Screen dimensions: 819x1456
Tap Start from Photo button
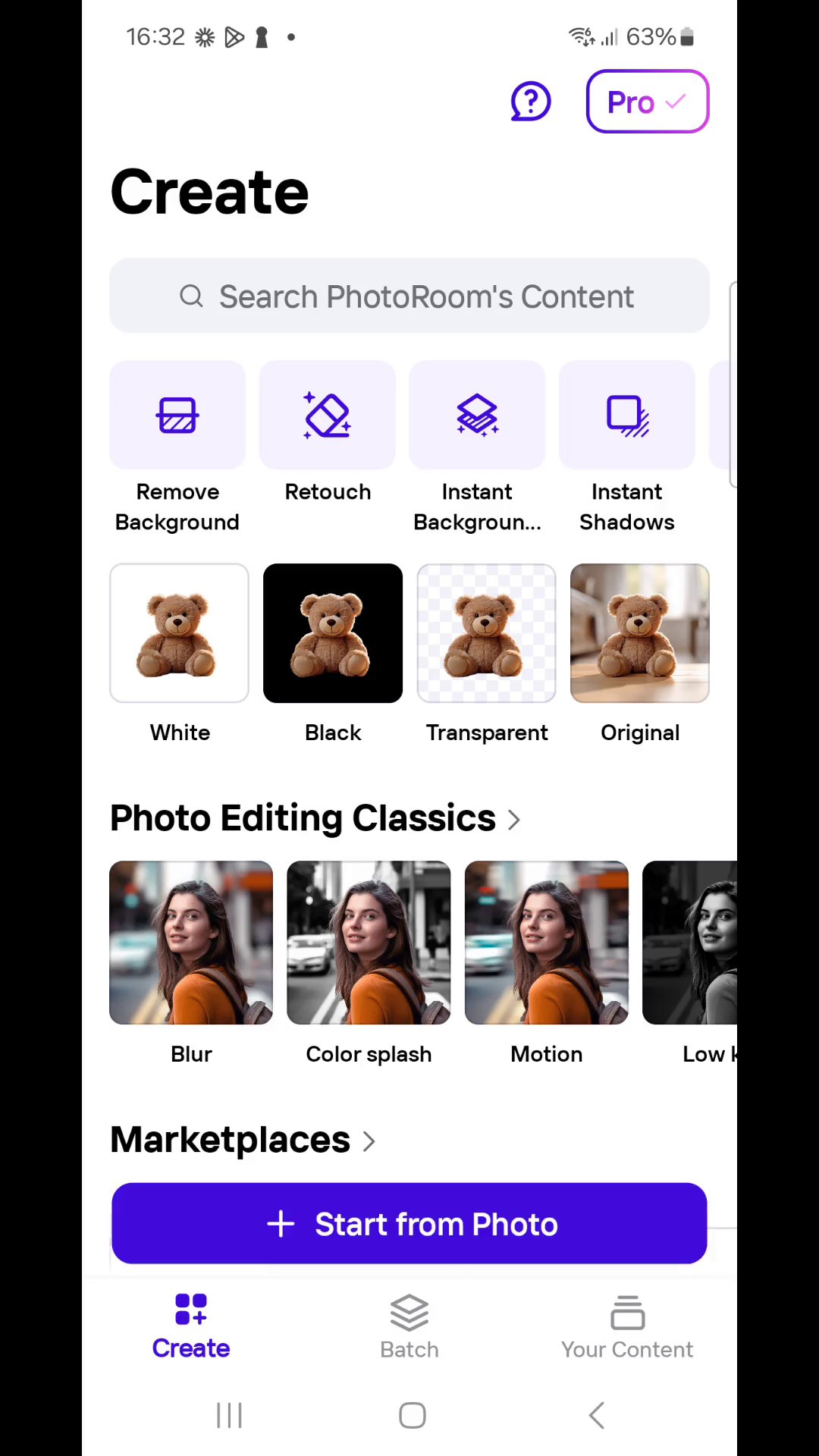pos(409,1223)
